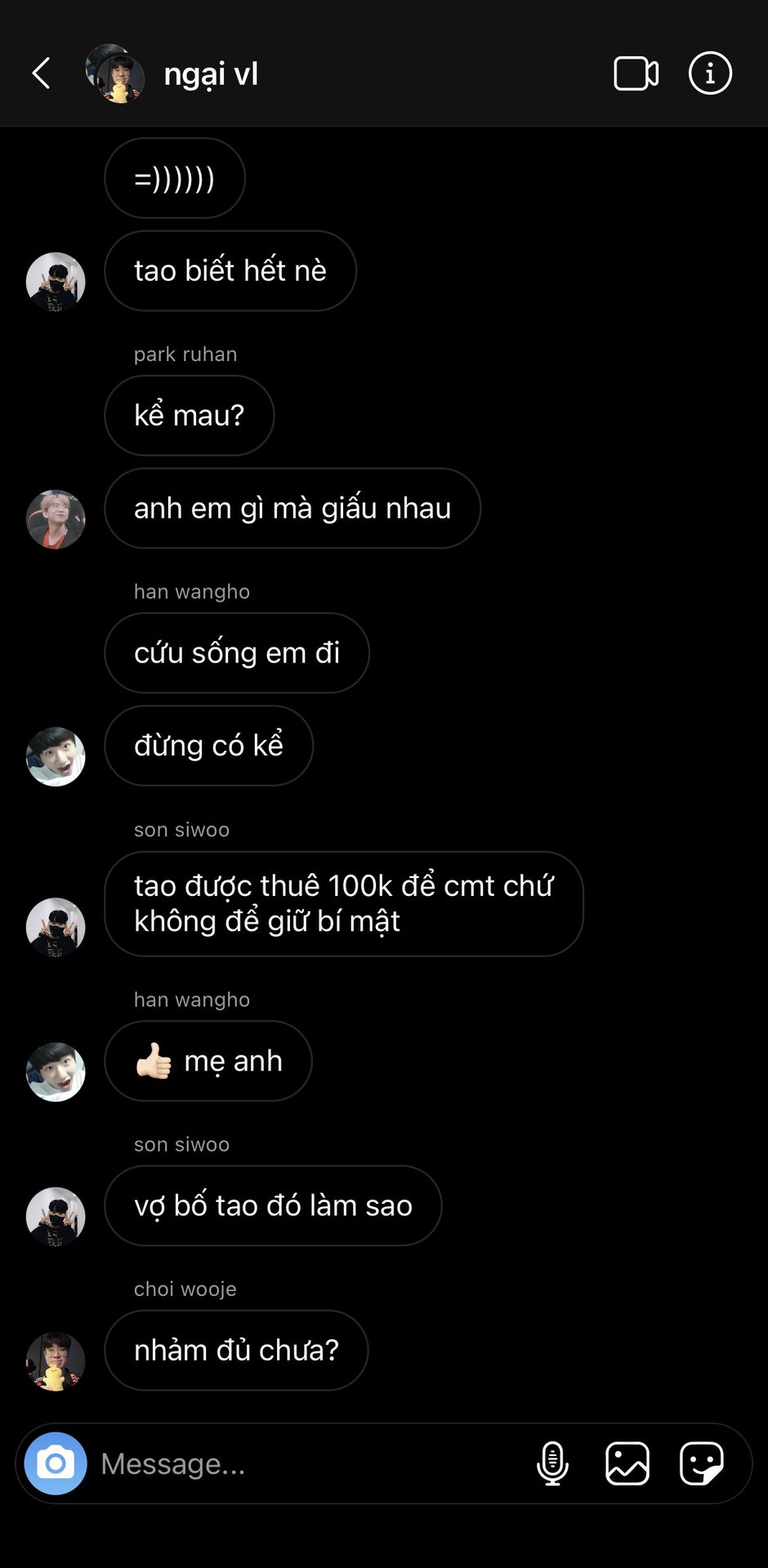Open the avatar beside "anh em gì mà giấu nhau"
Image resolution: width=768 pixels, height=1568 pixels.
click(56, 519)
